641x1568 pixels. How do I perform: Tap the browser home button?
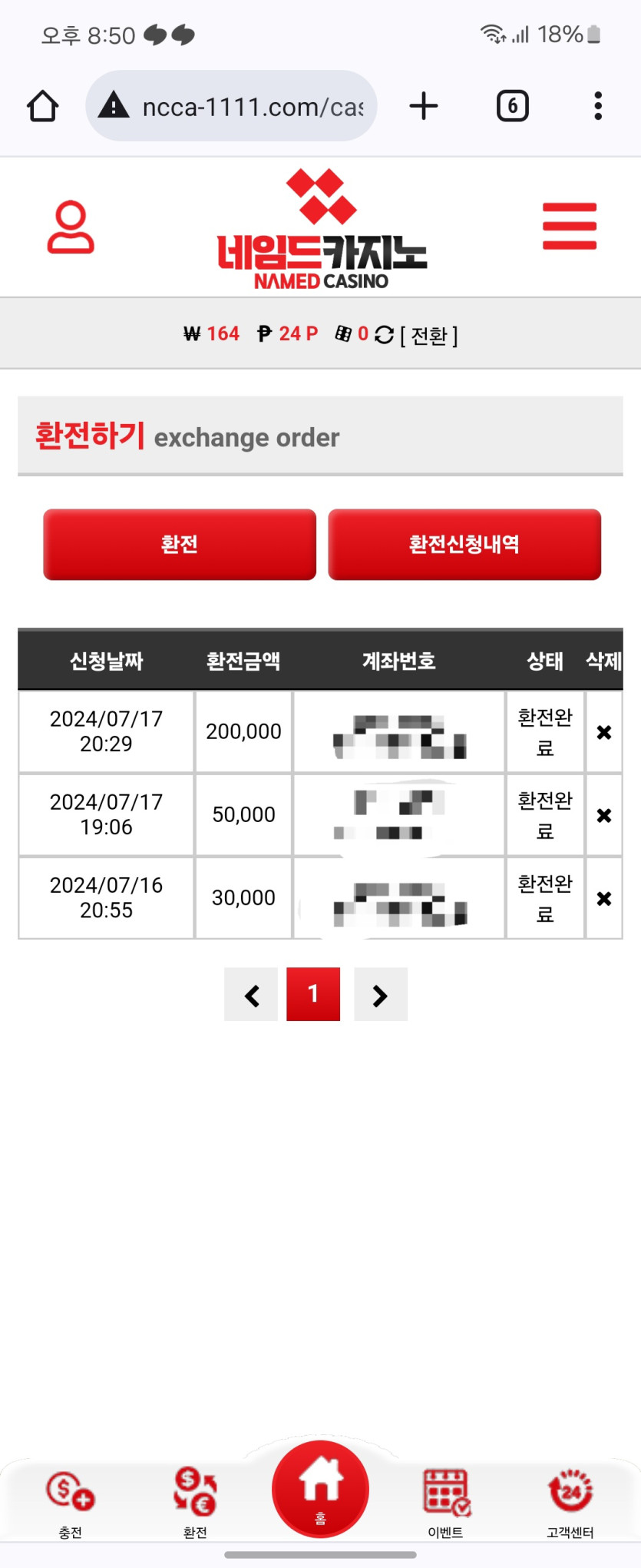43,106
